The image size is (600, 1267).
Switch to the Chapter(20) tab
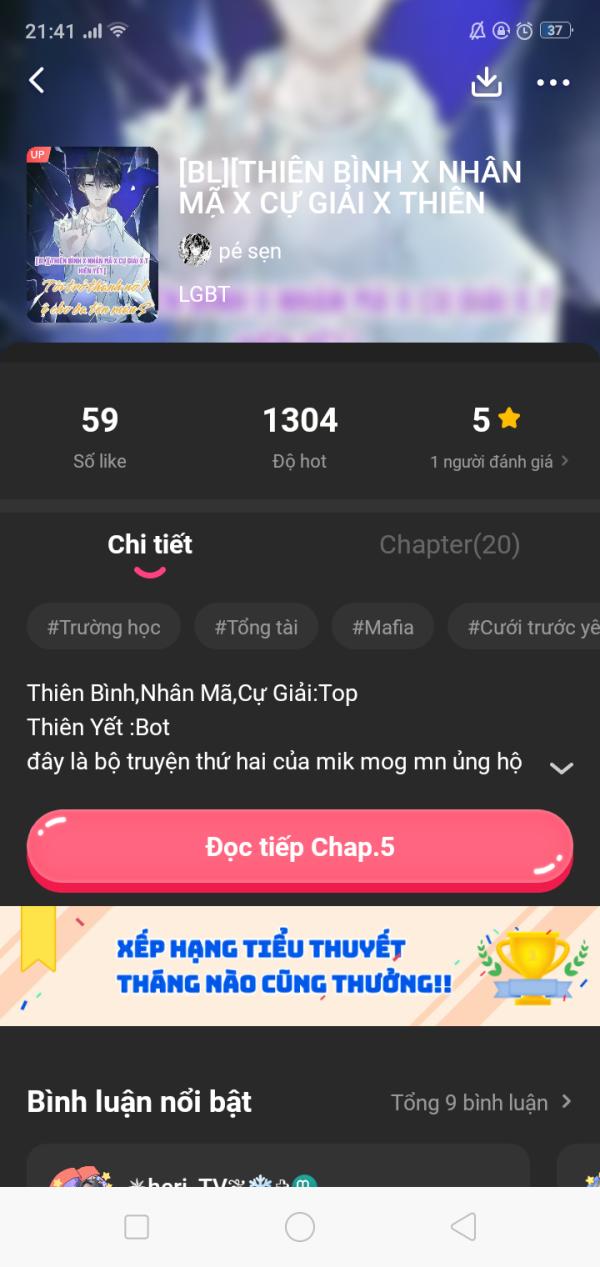point(449,545)
